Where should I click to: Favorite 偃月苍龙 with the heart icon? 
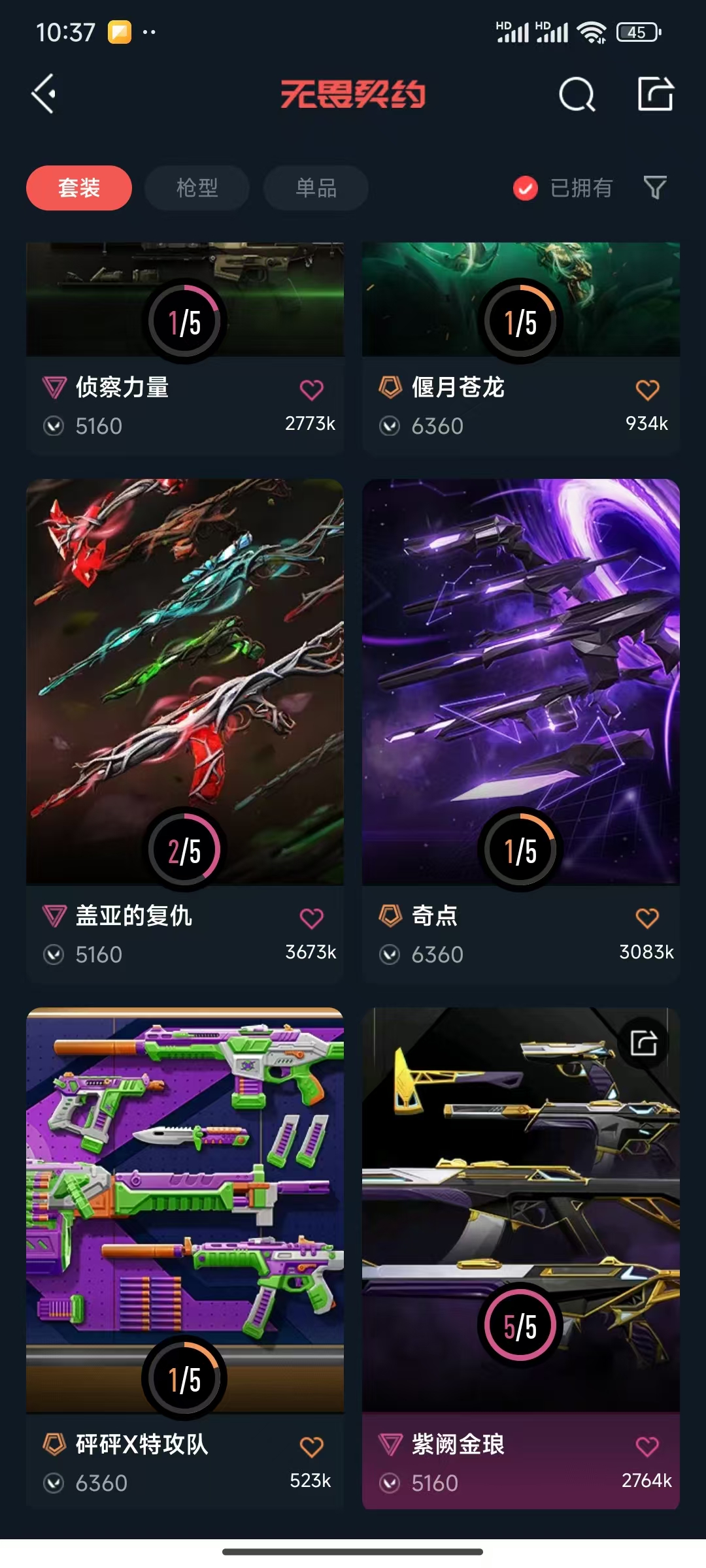pos(647,390)
